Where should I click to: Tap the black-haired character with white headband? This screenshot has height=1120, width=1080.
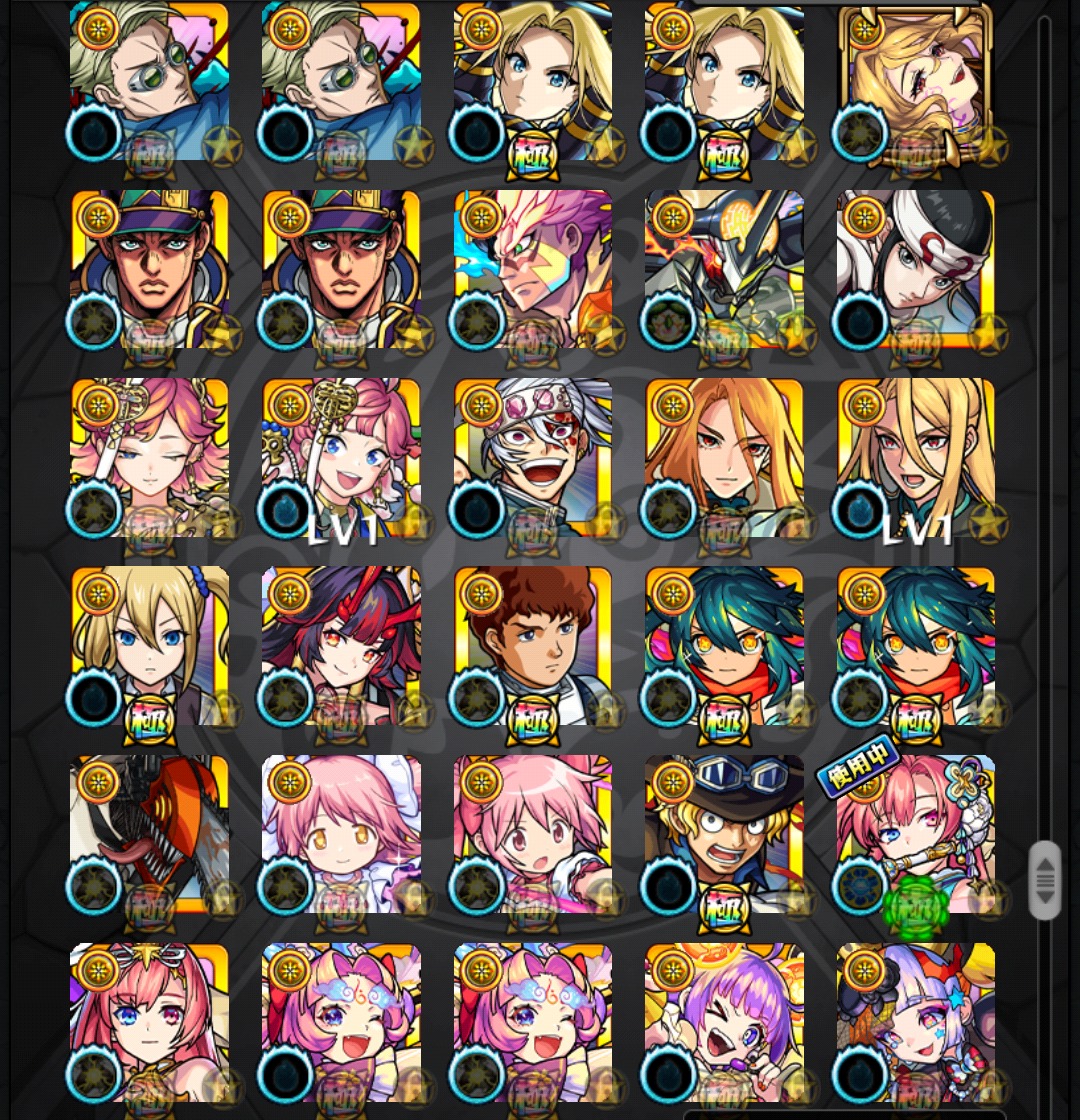point(916,269)
